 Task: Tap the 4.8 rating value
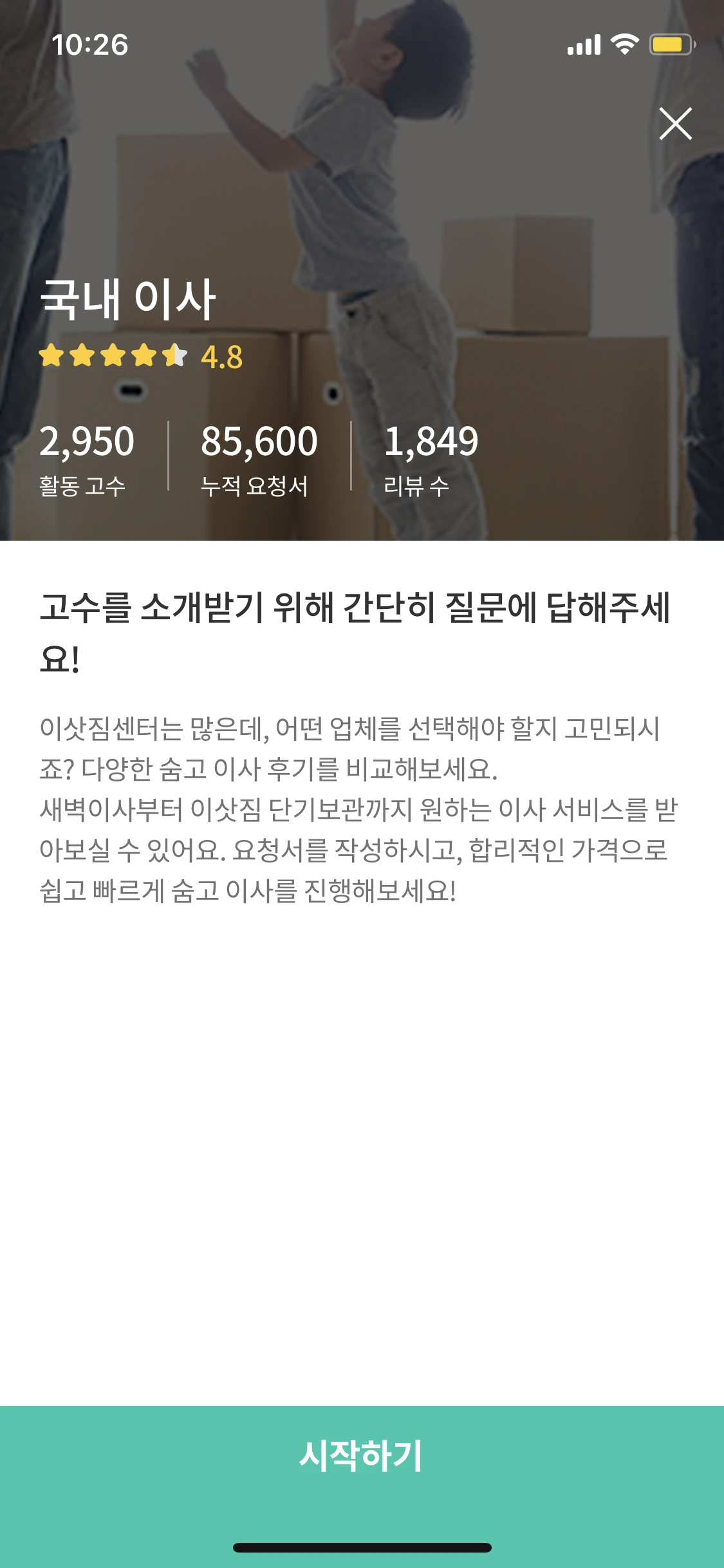(x=221, y=358)
